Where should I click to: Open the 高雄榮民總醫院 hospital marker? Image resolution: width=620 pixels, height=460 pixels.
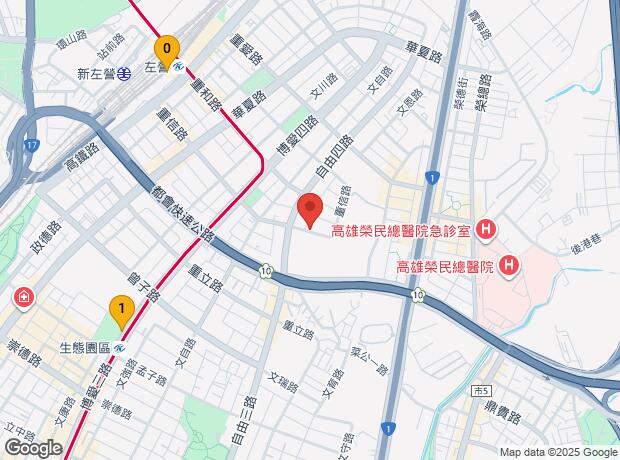508,266
